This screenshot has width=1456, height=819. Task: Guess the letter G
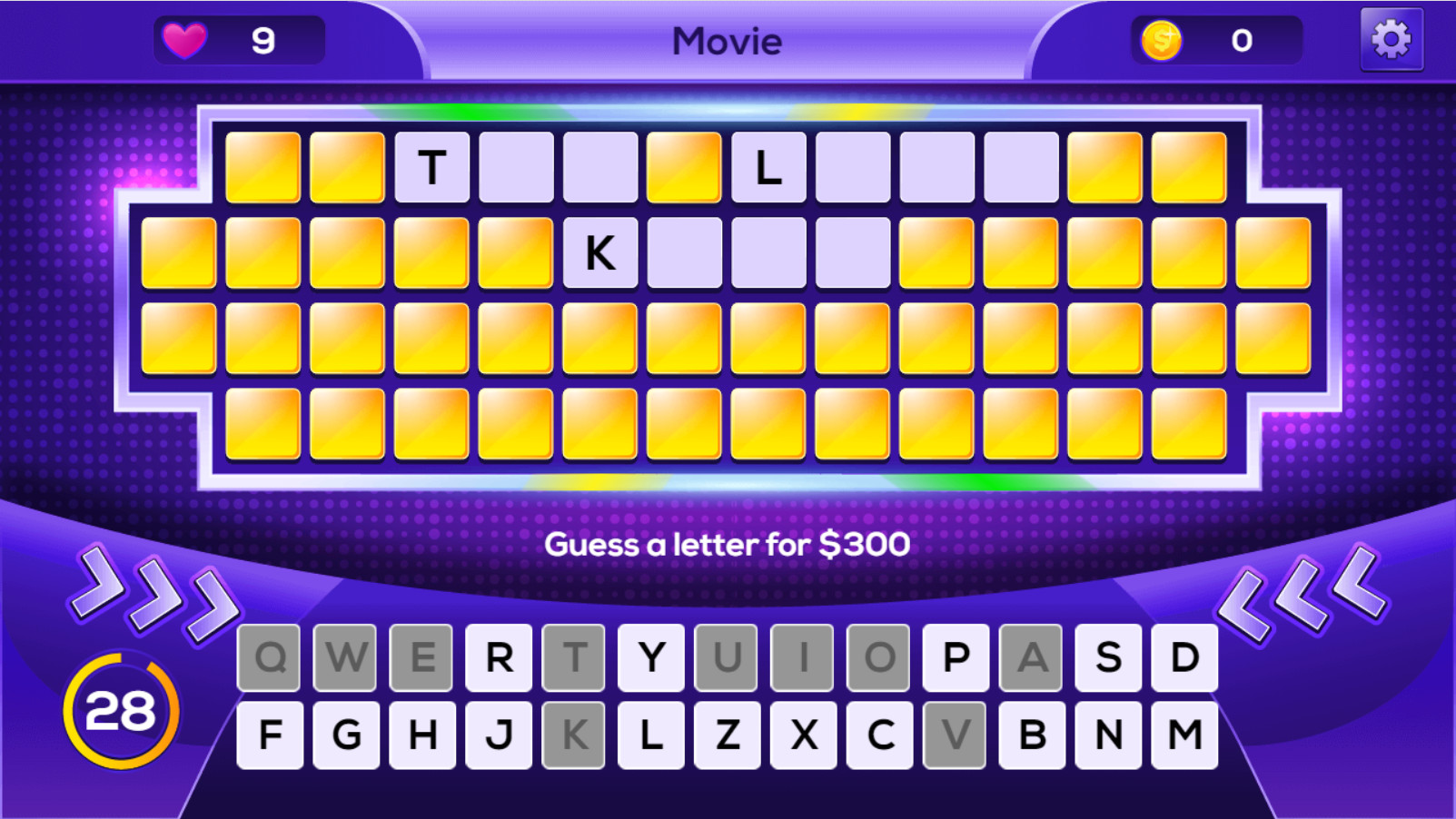[346, 735]
